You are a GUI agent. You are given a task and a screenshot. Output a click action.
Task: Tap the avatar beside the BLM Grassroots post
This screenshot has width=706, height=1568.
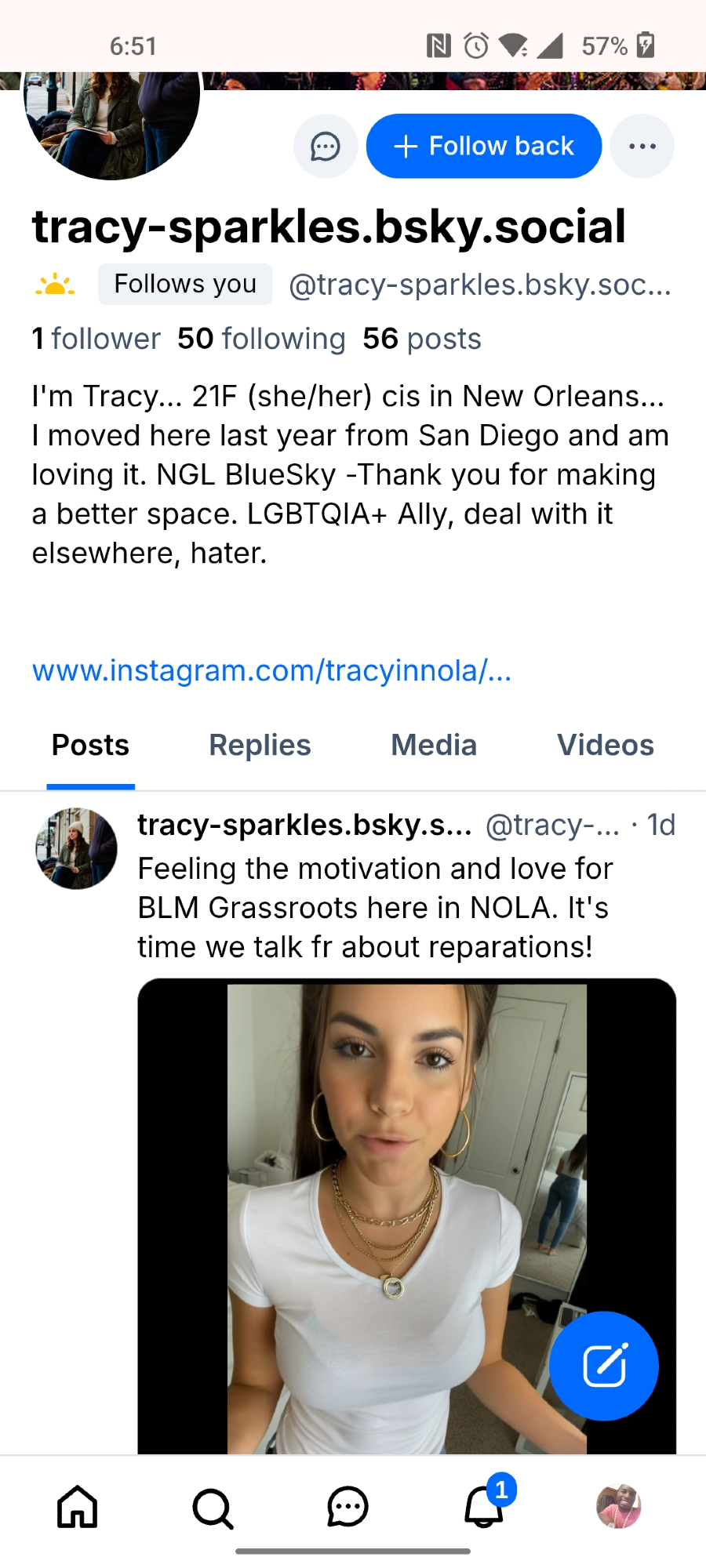pyautogui.click(x=76, y=848)
